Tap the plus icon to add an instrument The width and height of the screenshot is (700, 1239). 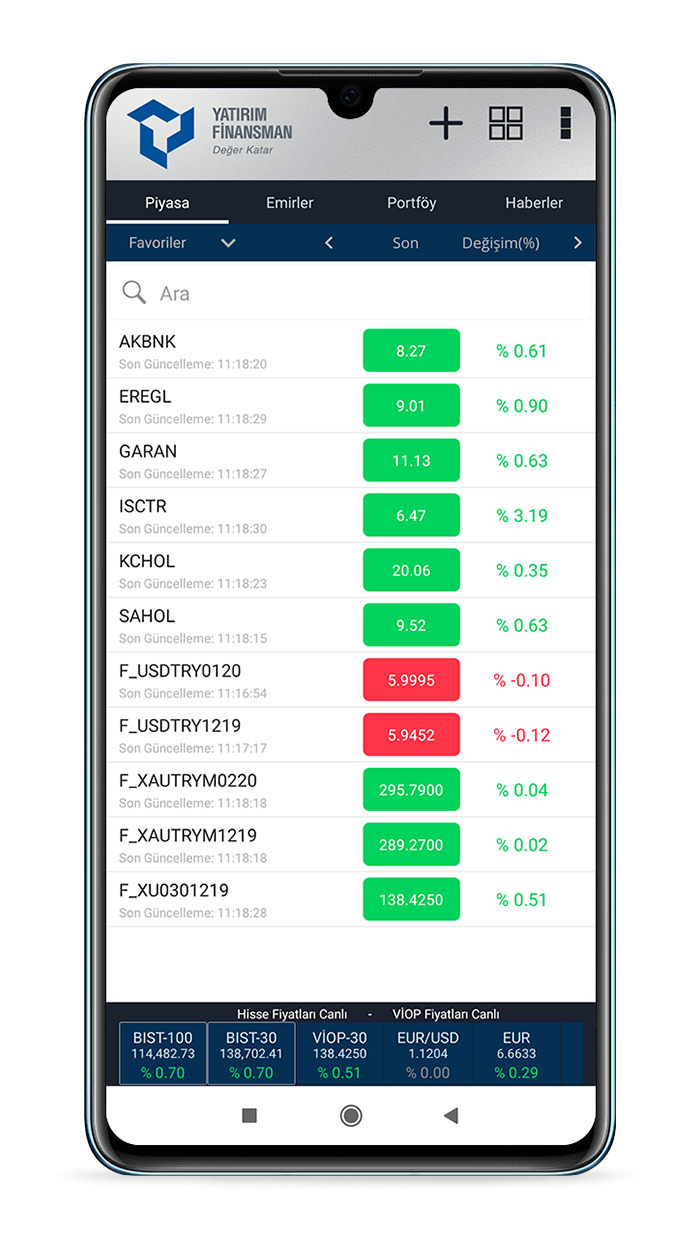tap(446, 124)
